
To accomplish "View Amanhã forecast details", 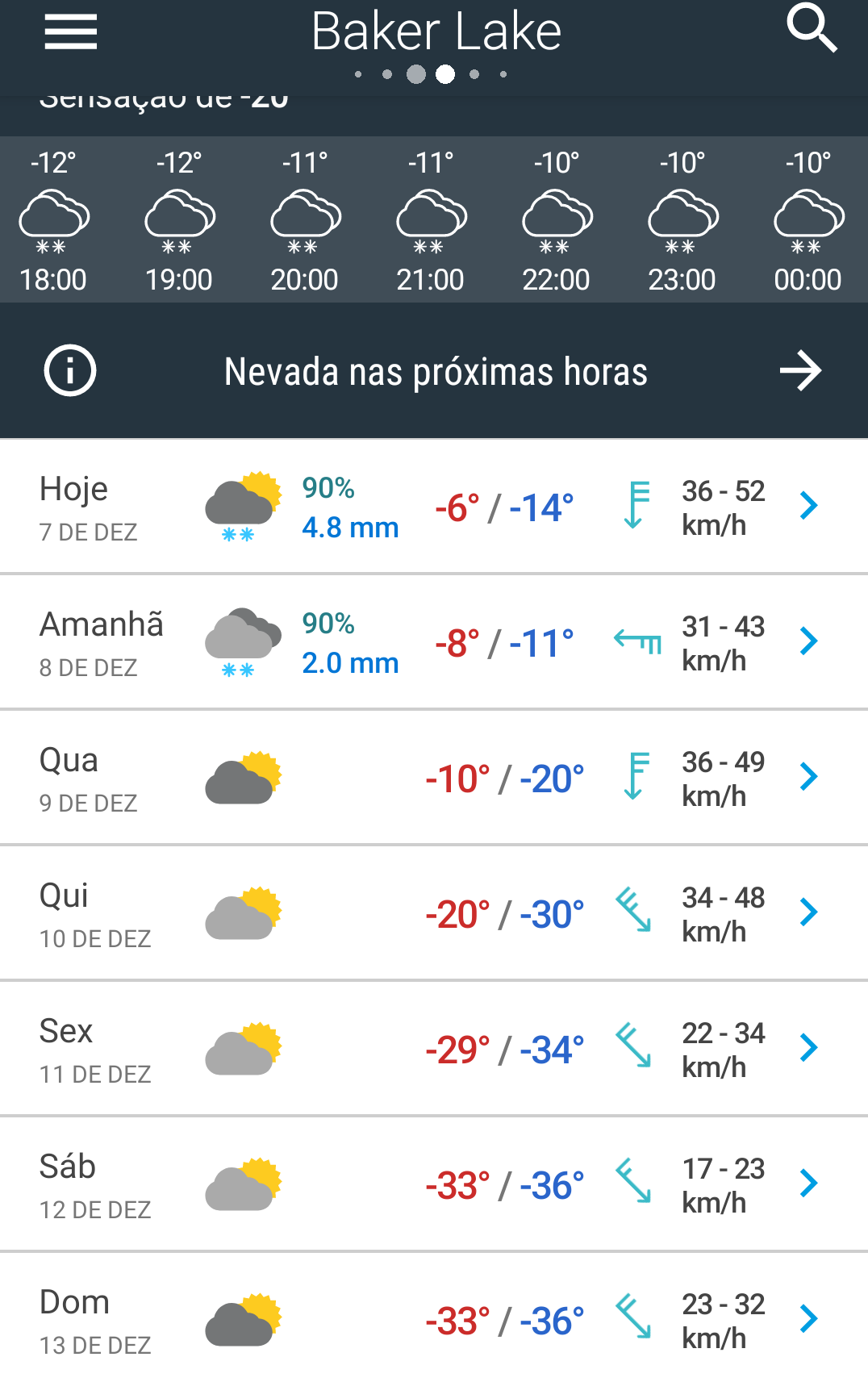I will pyautogui.click(x=434, y=642).
